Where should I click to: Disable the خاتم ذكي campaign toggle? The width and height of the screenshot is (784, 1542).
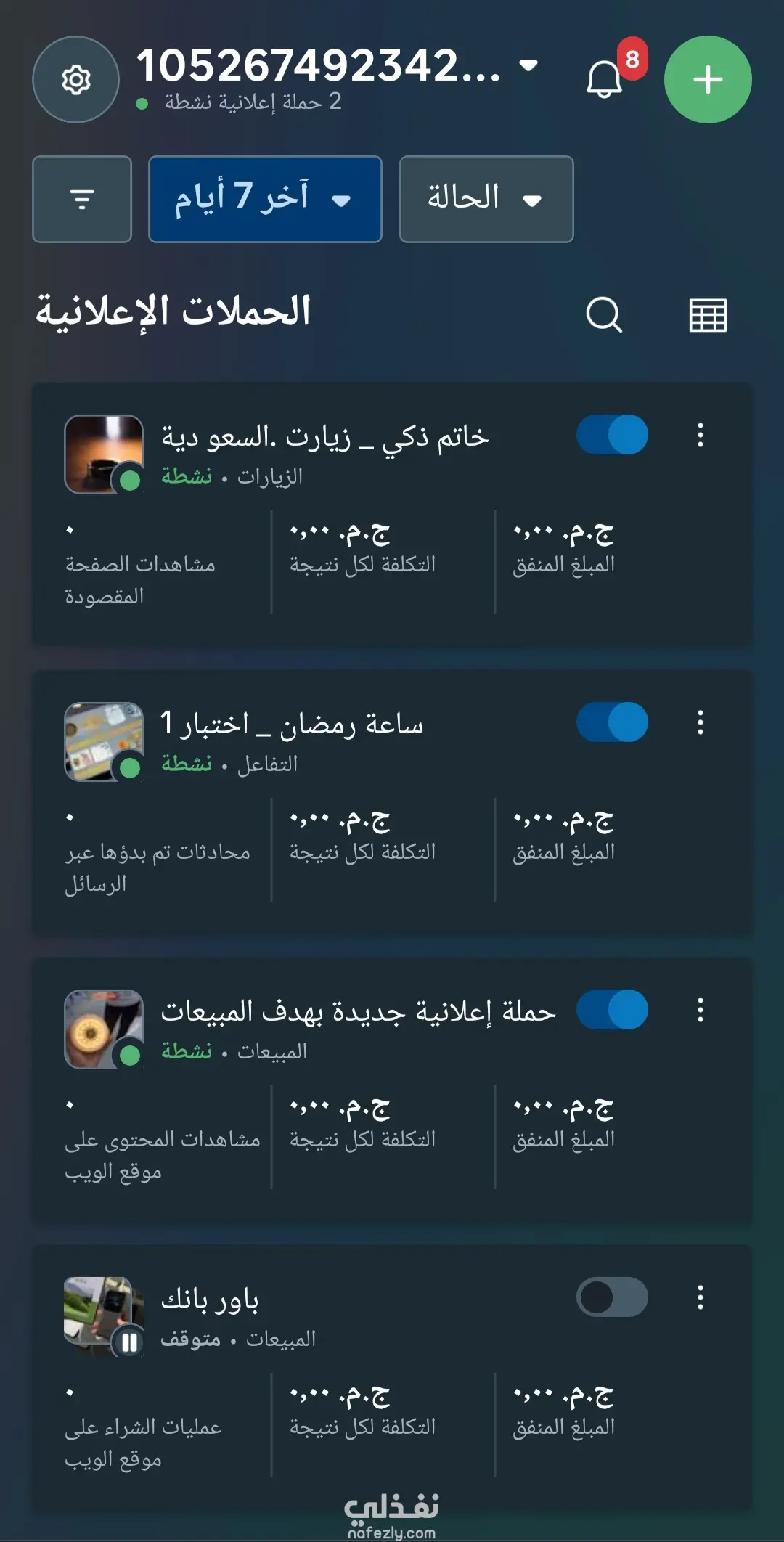coord(612,435)
